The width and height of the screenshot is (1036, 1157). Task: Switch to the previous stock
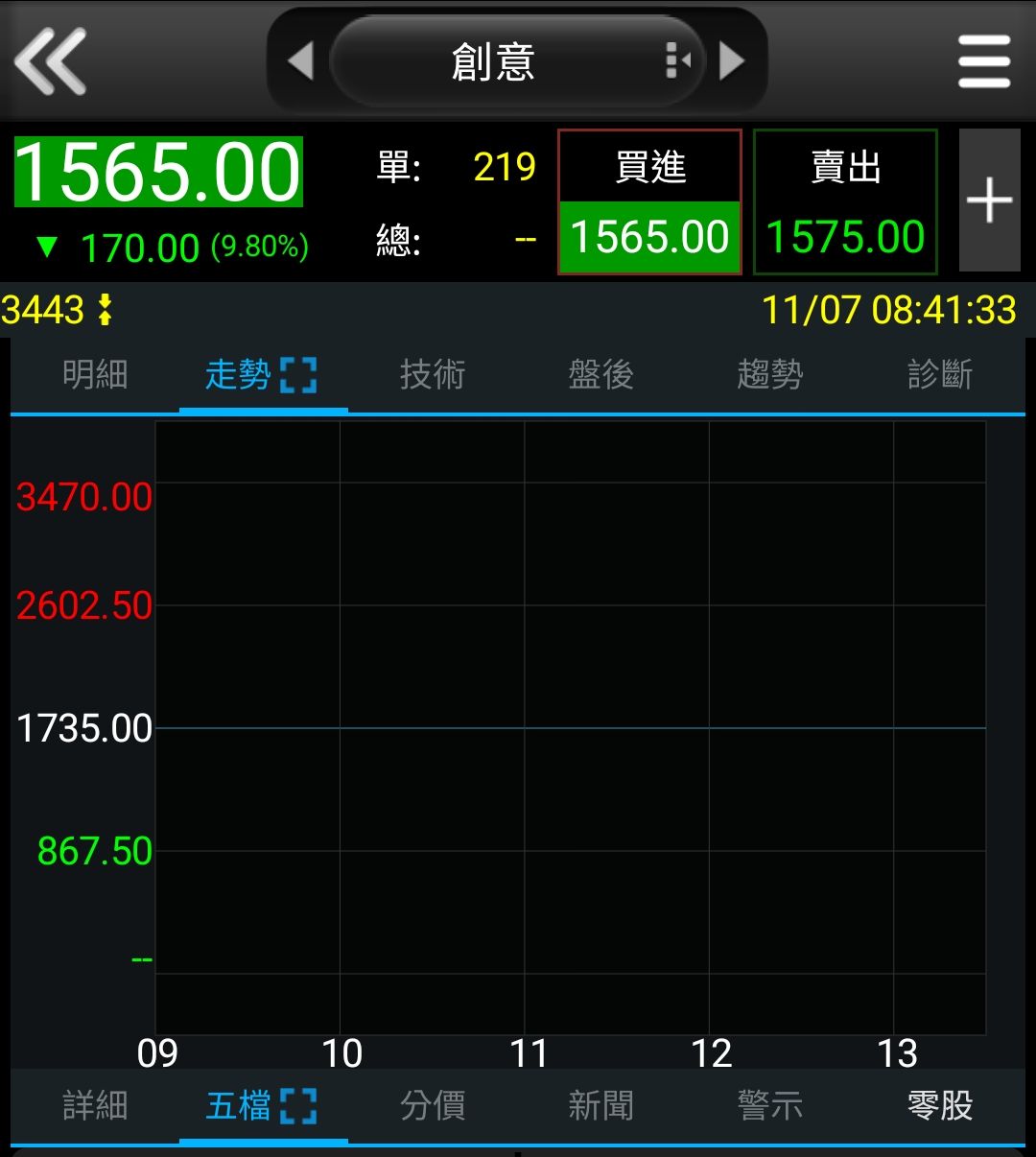pos(300,61)
